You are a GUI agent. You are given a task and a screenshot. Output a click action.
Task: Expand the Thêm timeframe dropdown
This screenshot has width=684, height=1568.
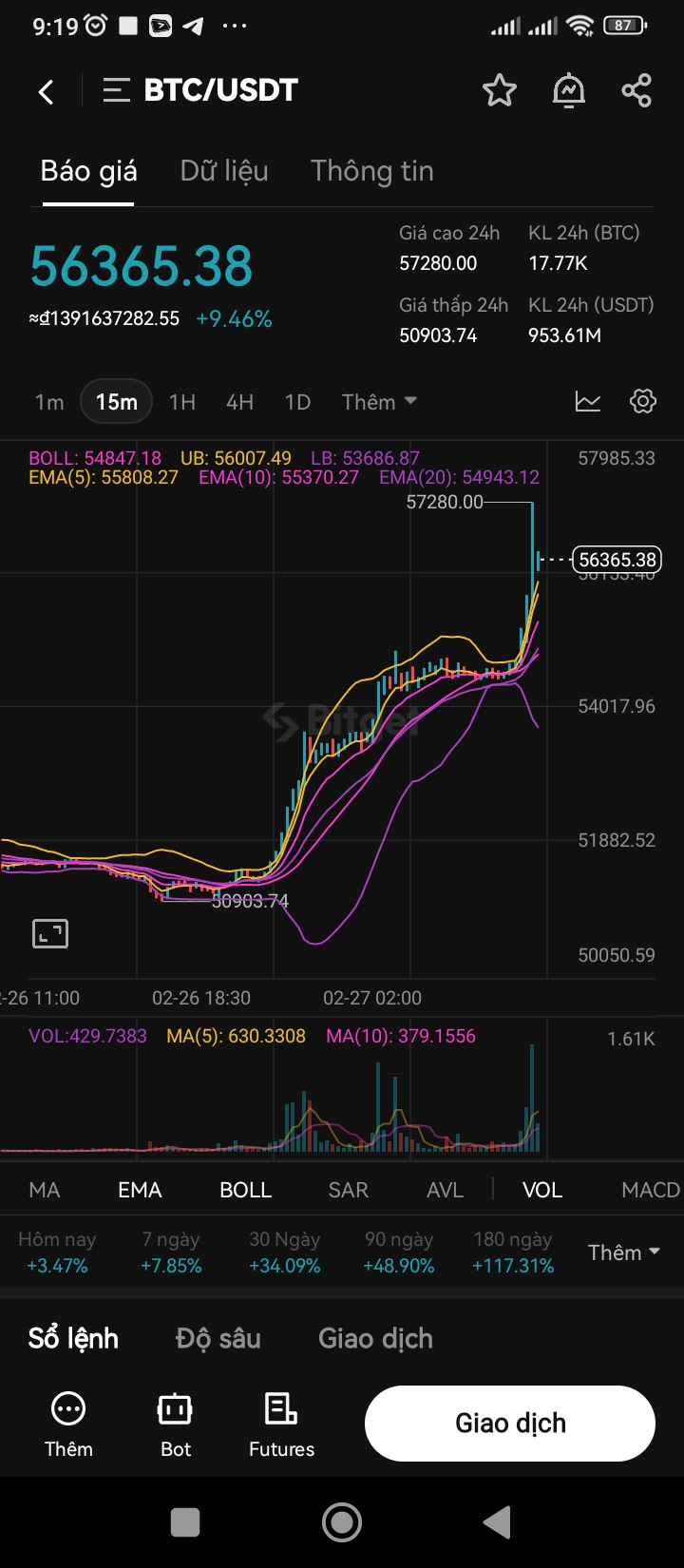(379, 402)
